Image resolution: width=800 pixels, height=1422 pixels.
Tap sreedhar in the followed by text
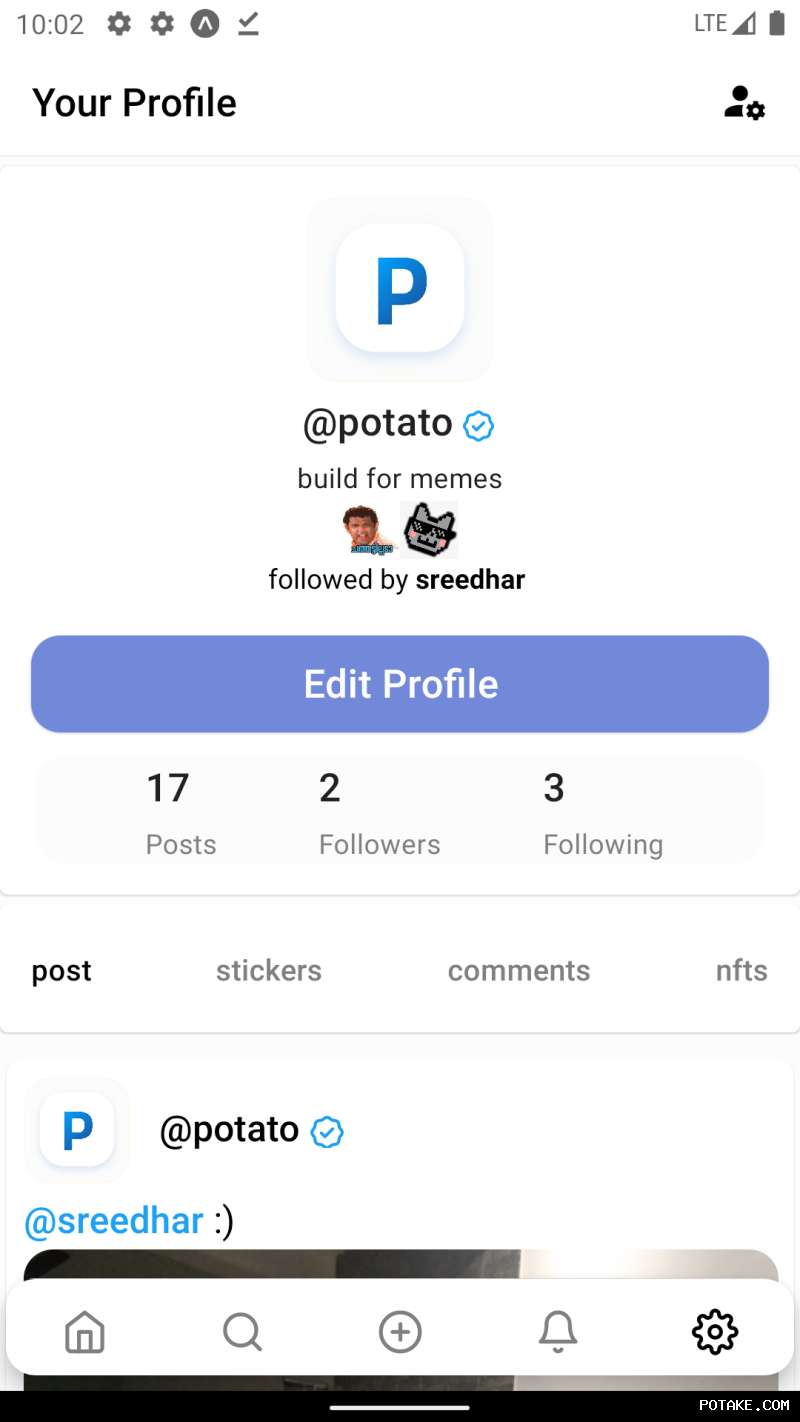tap(470, 579)
